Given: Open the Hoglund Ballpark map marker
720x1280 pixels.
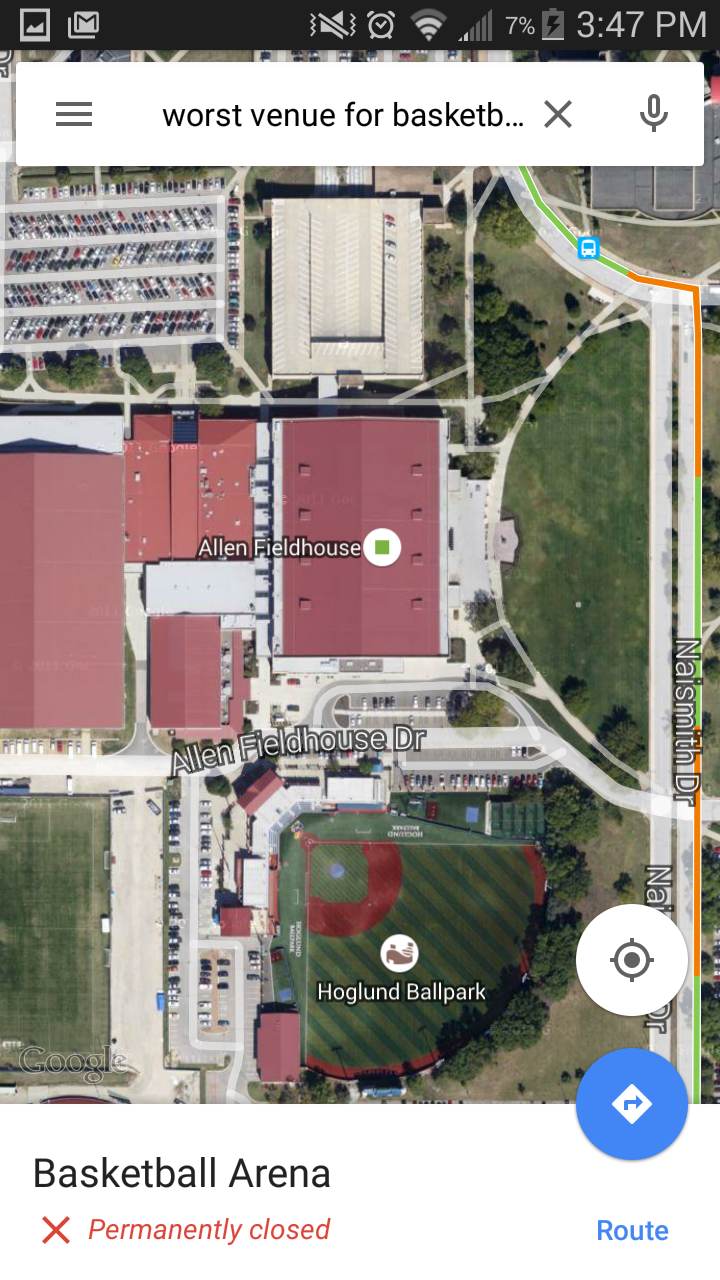Looking at the screenshot, I should pos(399,954).
